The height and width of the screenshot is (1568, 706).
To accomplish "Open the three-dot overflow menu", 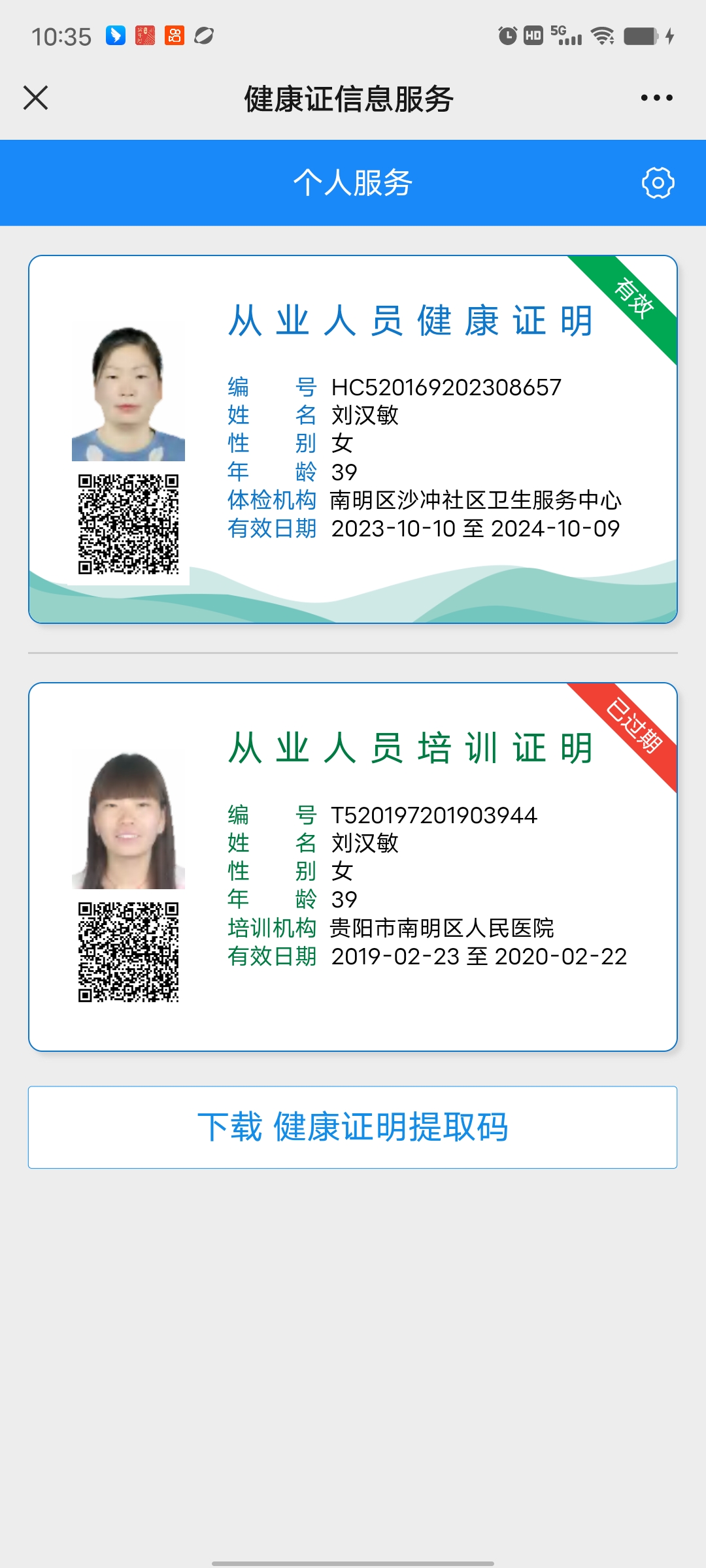I will coord(656,98).
